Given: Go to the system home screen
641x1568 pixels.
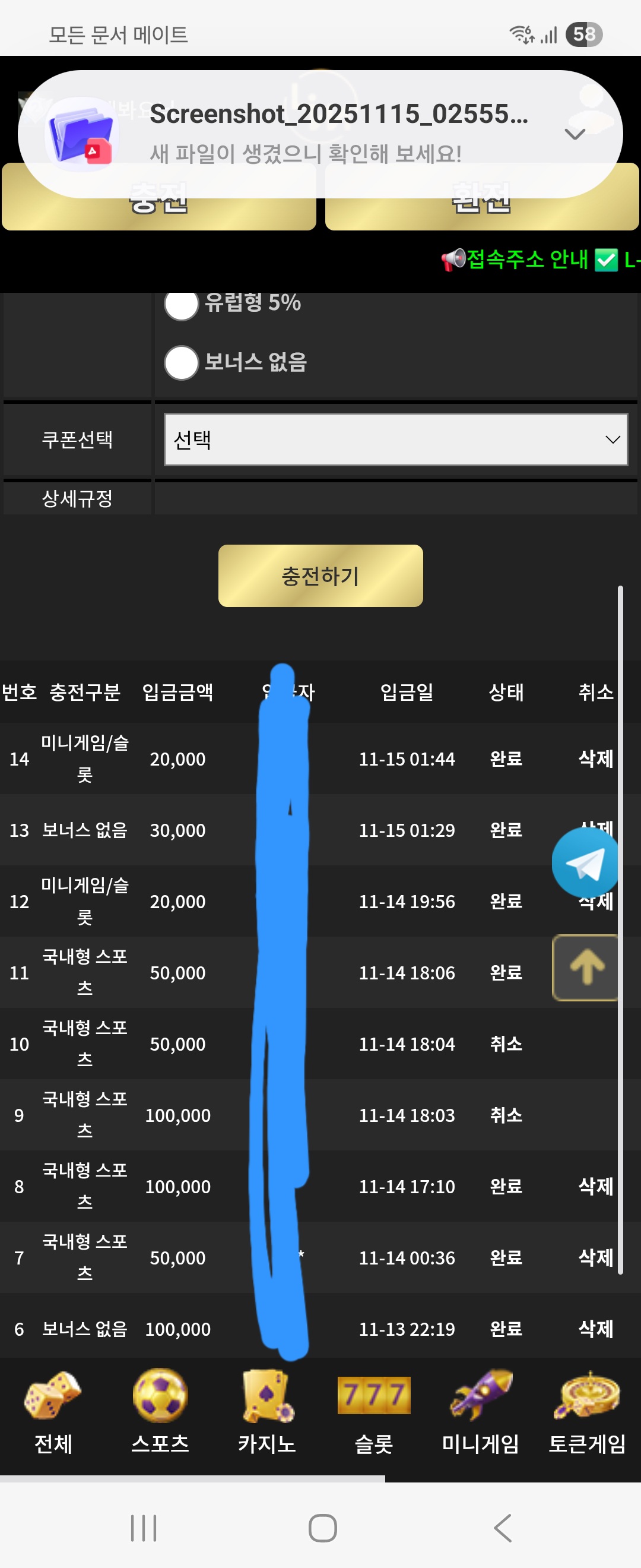Looking at the screenshot, I should 322,1528.
